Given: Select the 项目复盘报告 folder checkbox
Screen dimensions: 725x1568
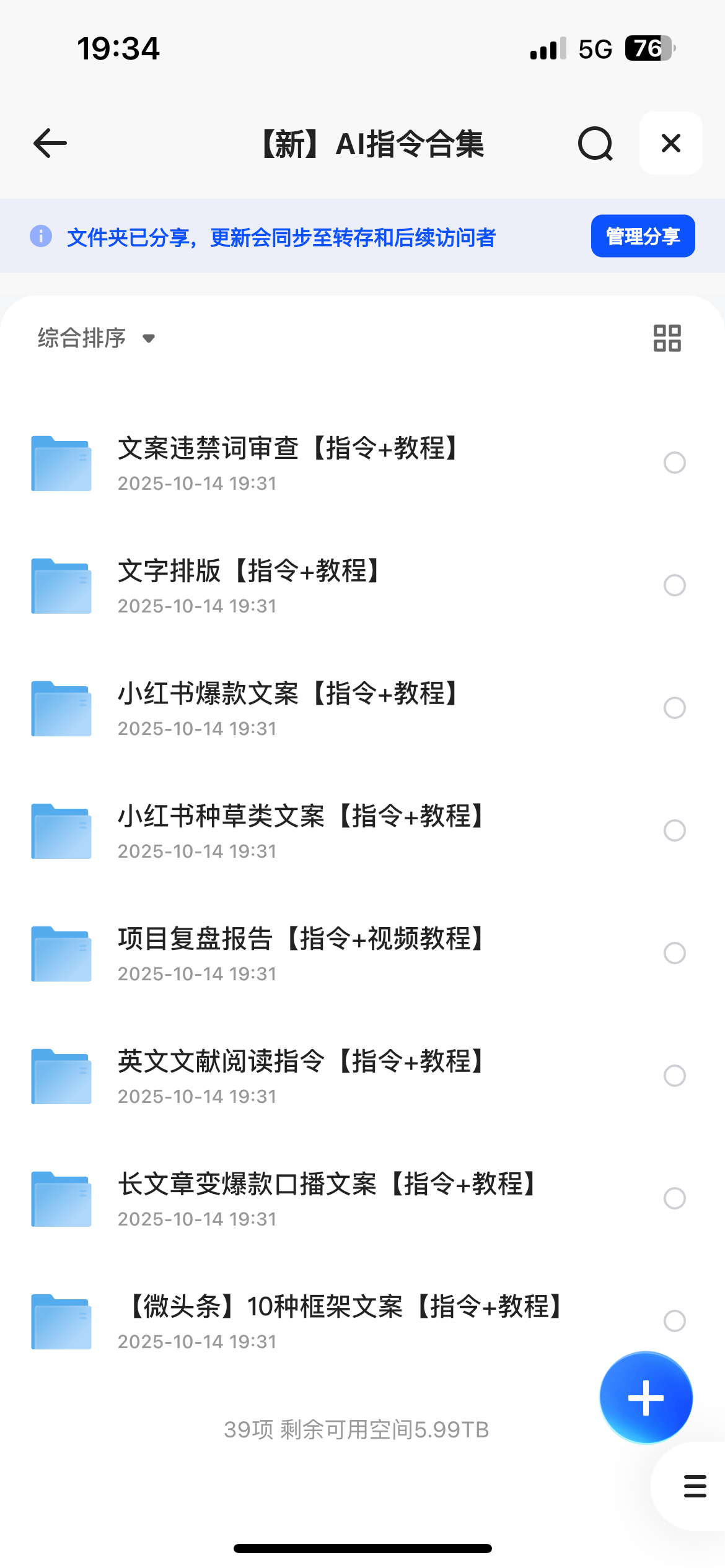Looking at the screenshot, I should point(674,953).
